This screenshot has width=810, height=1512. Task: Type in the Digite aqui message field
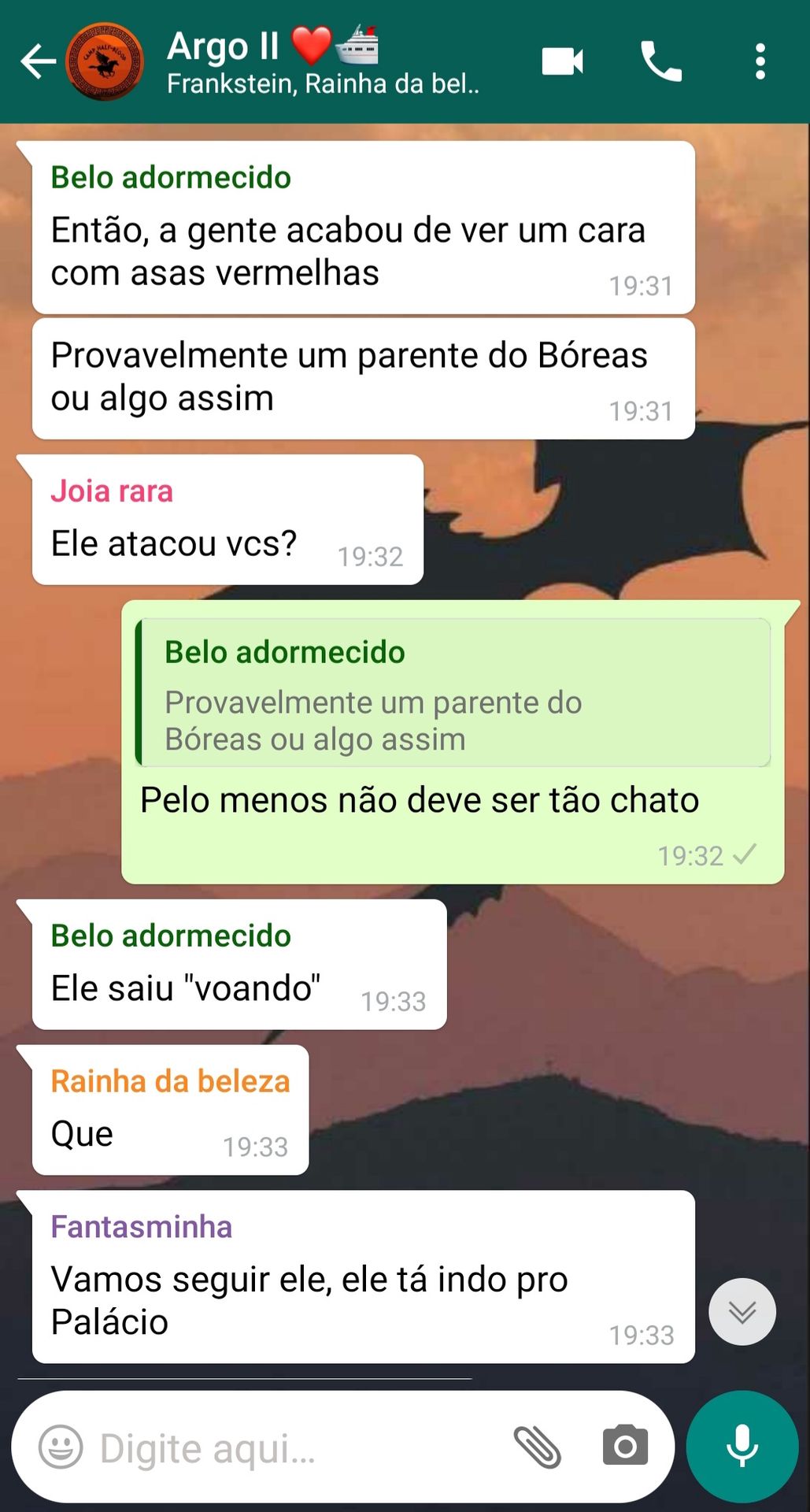tap(299, 1447)
